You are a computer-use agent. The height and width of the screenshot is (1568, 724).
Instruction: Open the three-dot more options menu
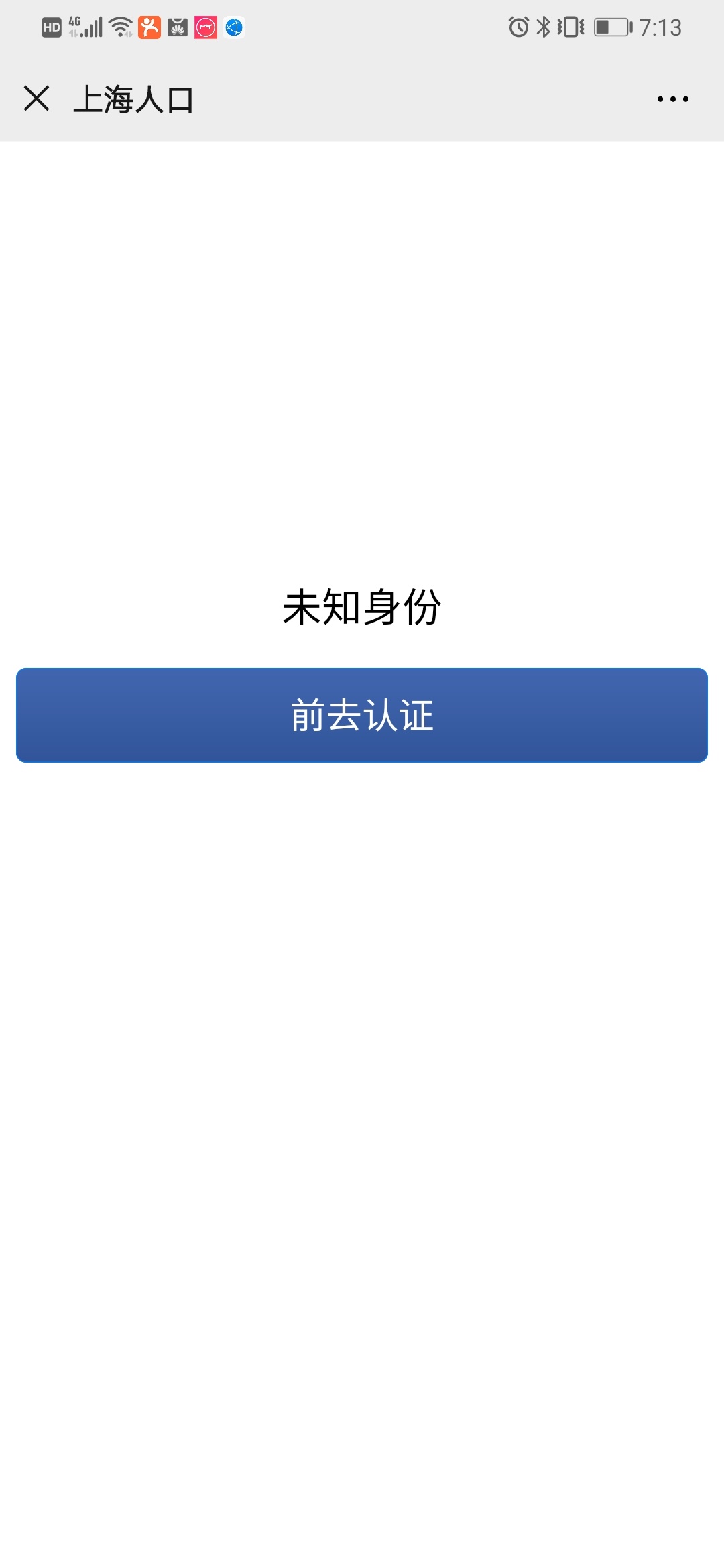672,99
